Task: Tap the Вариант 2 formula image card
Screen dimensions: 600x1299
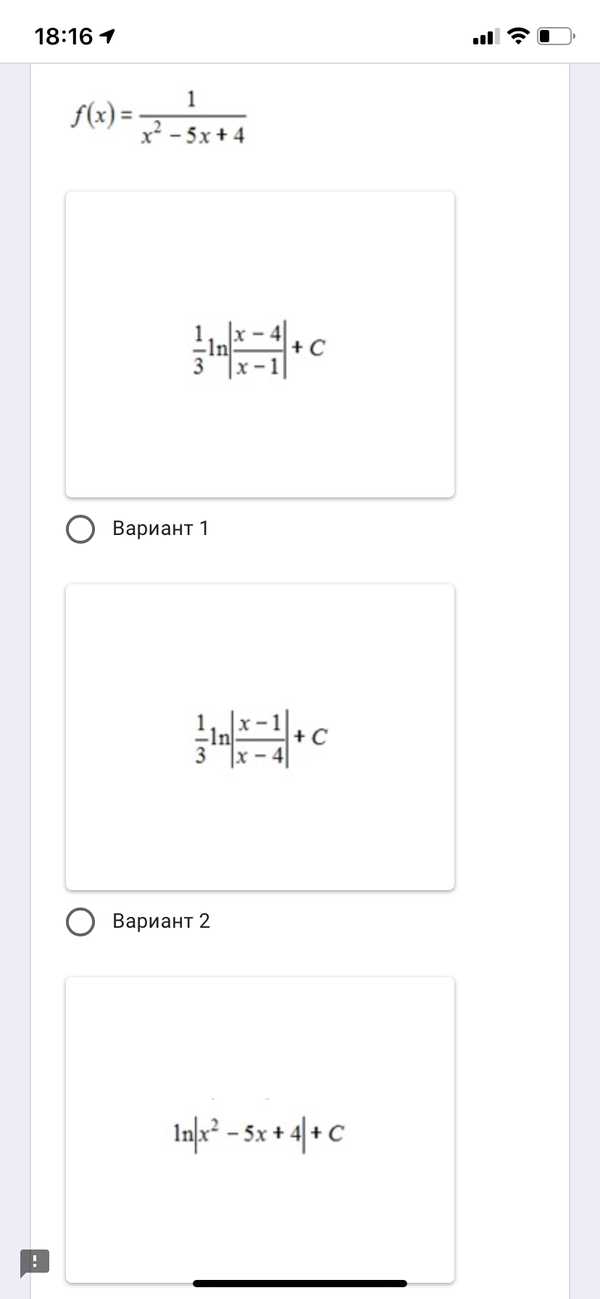Action: pos(260,737)
